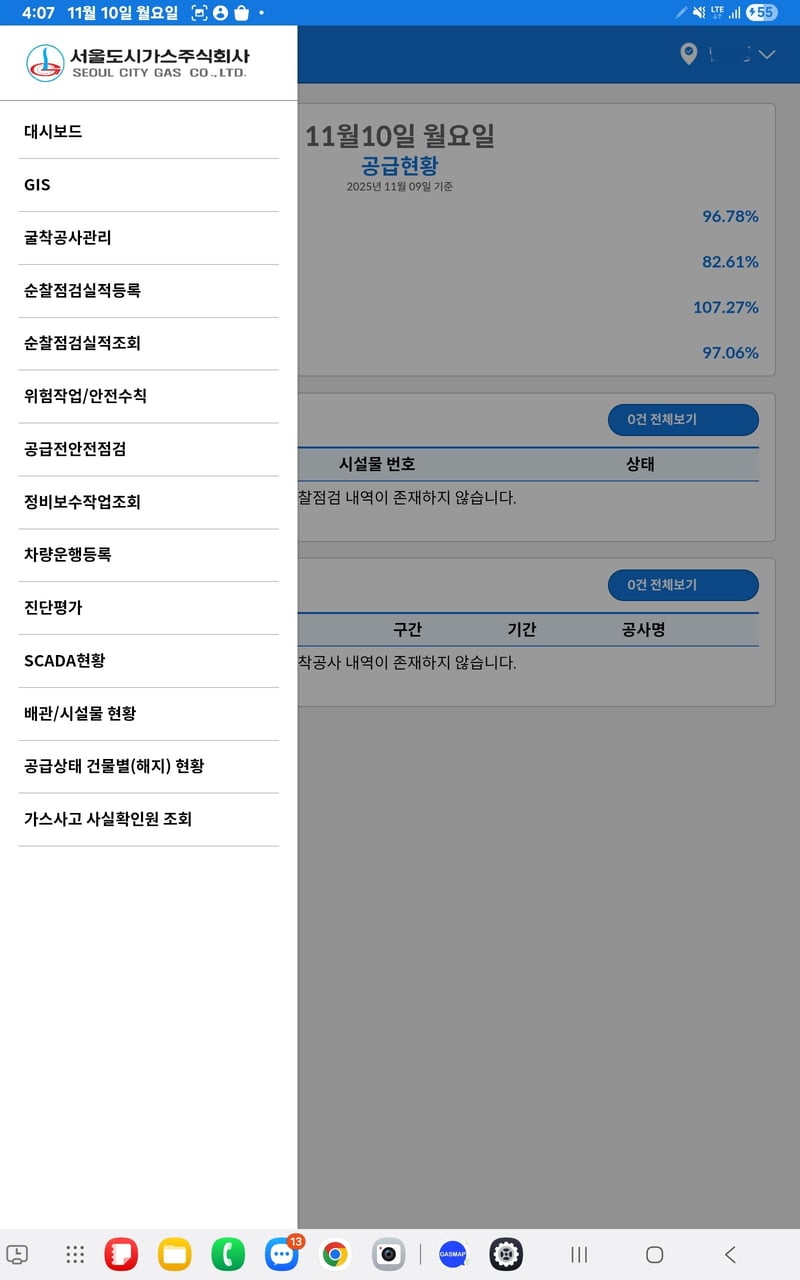Viewport: 800px width, 1280px height.
Task: Open Messages app showing 13 notifications
Action: pyautogui.click(x=280, y=1253)
